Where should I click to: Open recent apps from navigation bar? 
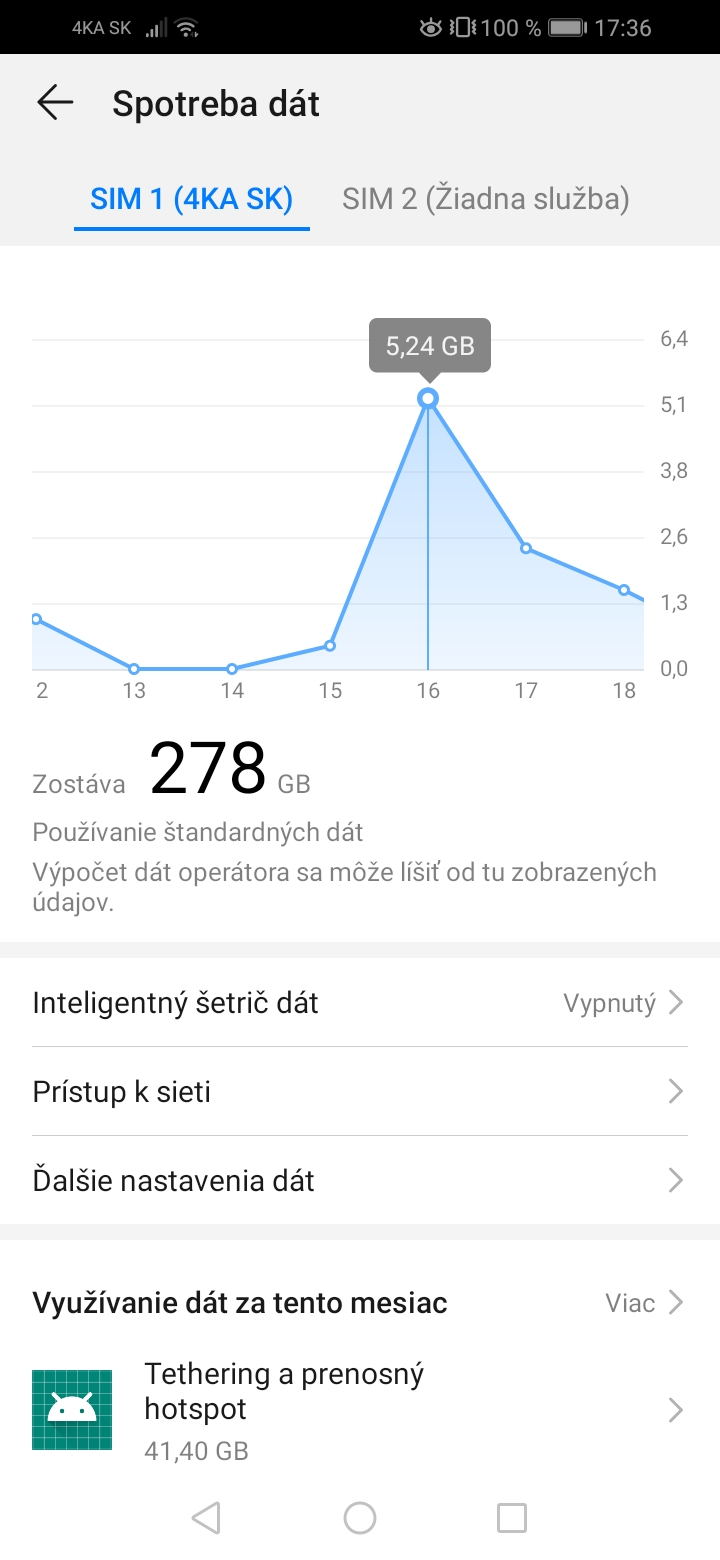512,1518
